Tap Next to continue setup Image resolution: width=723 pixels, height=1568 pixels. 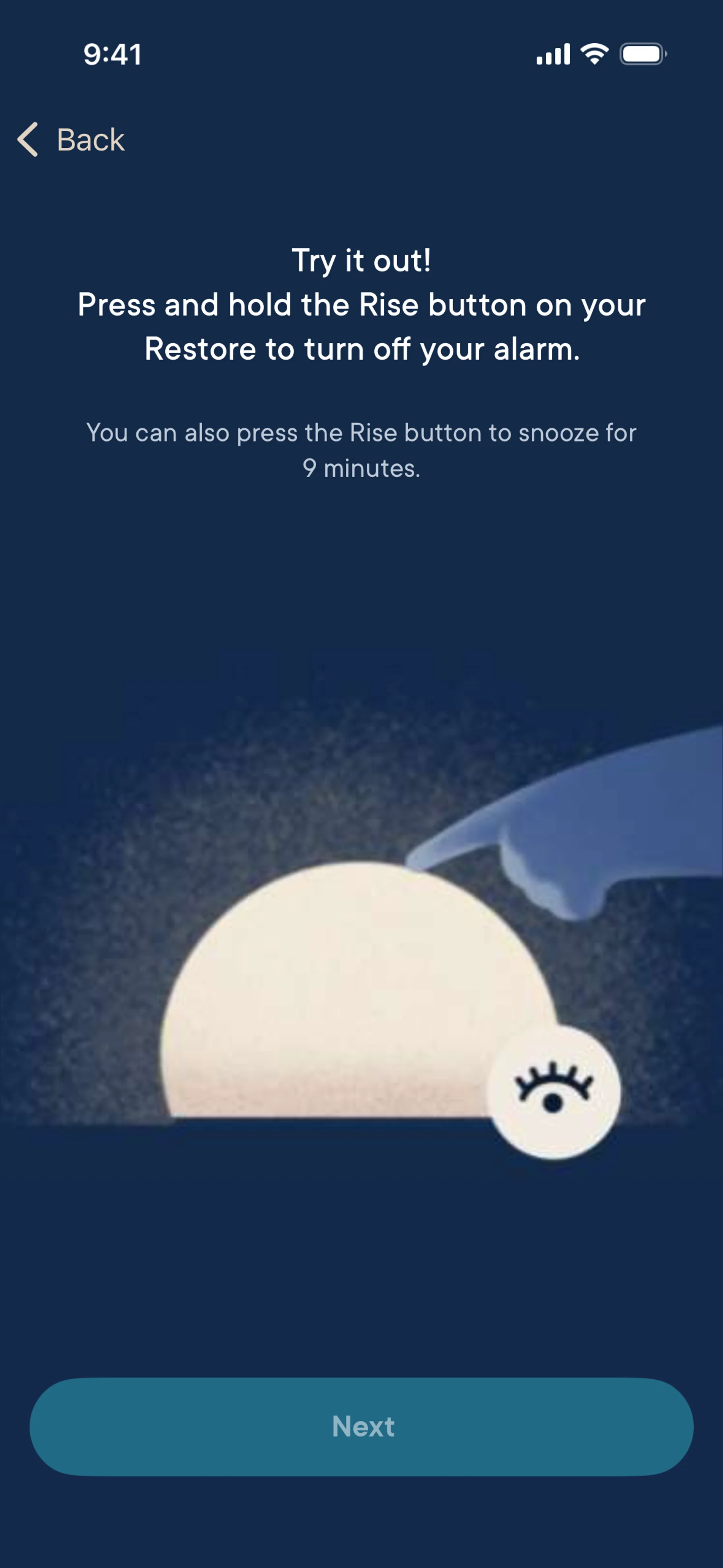tap(361, 1426)
